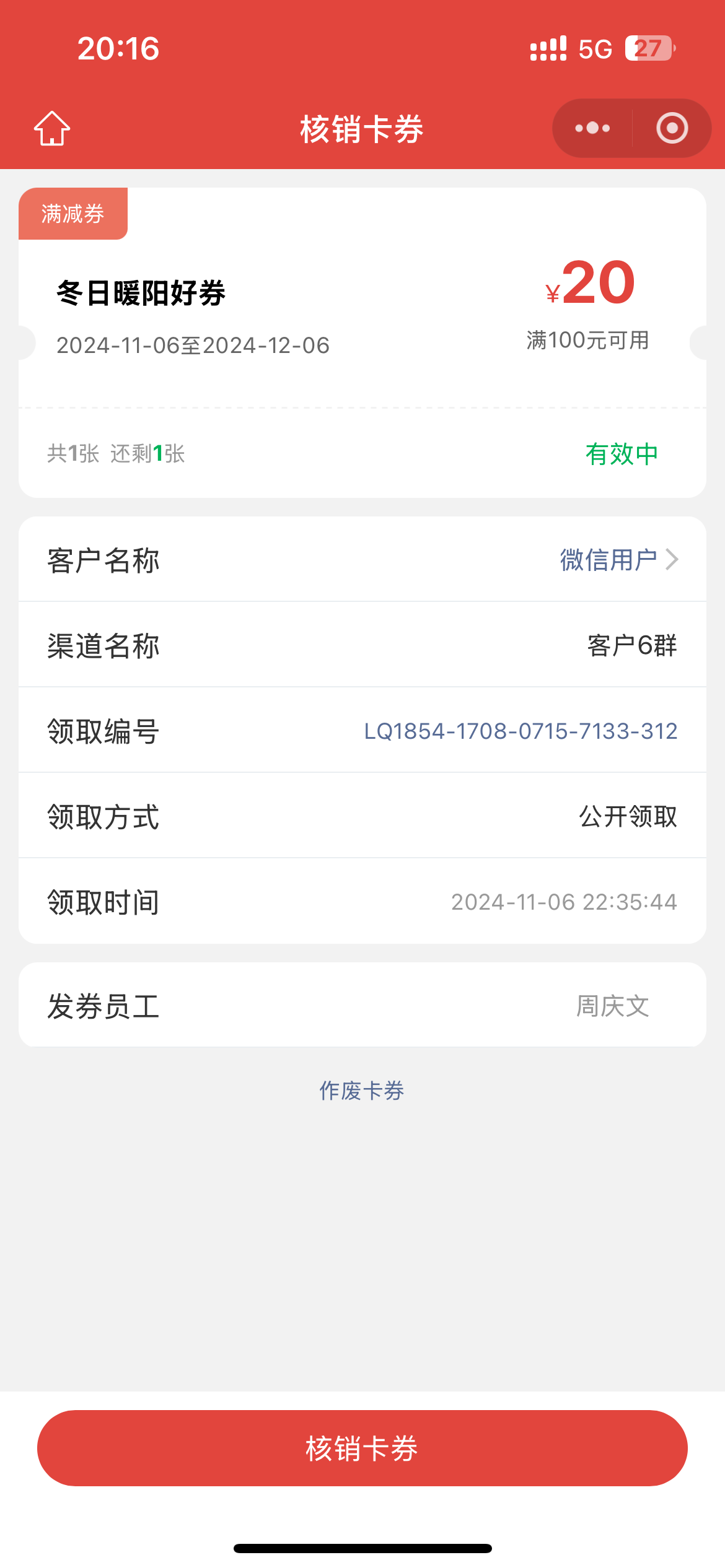Close the mini program with the circle icon
The height and width of the screenshot is (1568, 725).
[x=672, y=128]
